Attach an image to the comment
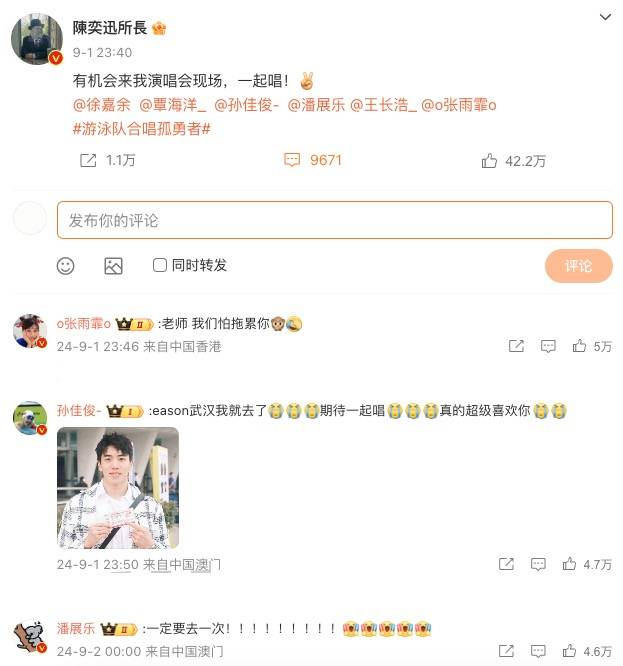This screenshot has height=666, width=623. click(x=113, y=265)
